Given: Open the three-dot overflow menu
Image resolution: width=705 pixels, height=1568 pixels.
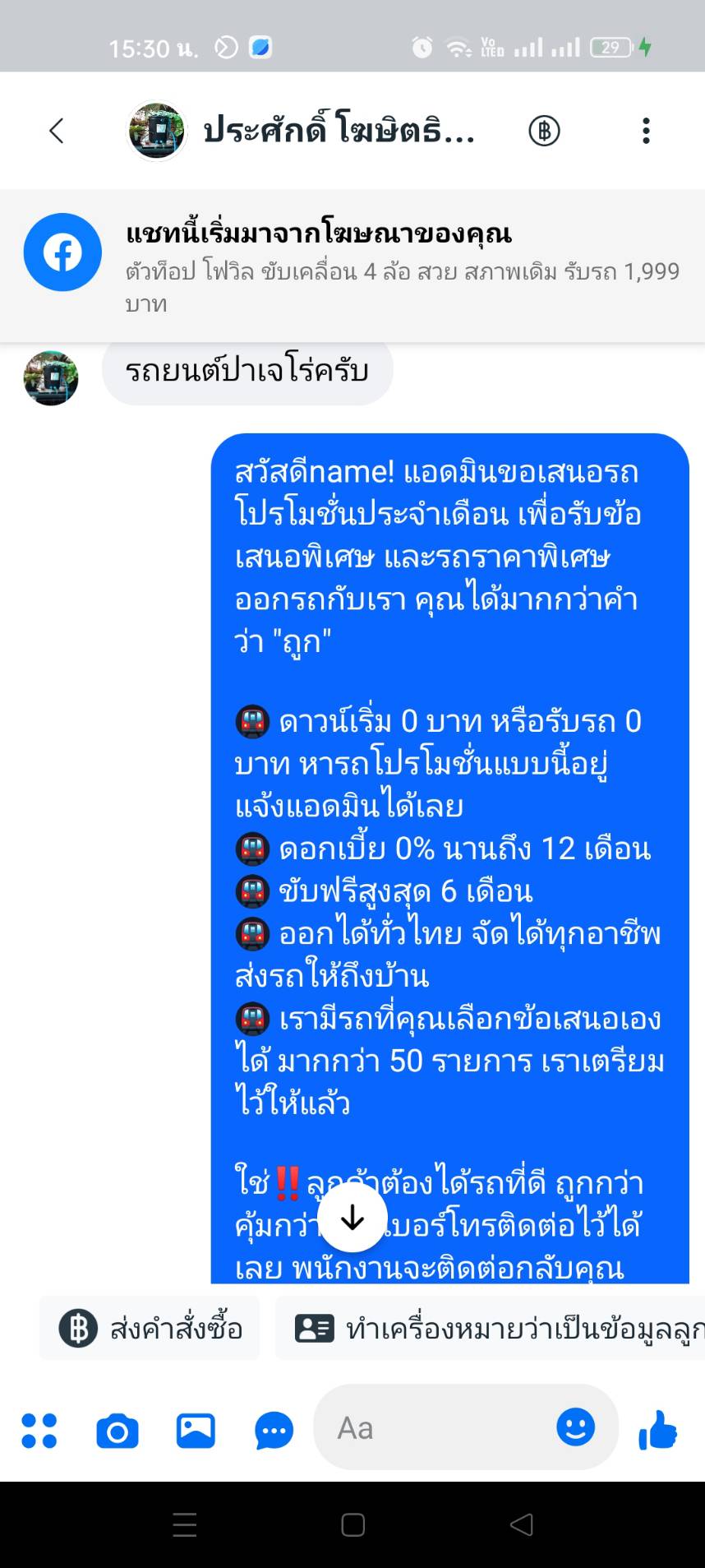Looking at the screenshot, I should [646, 131].
